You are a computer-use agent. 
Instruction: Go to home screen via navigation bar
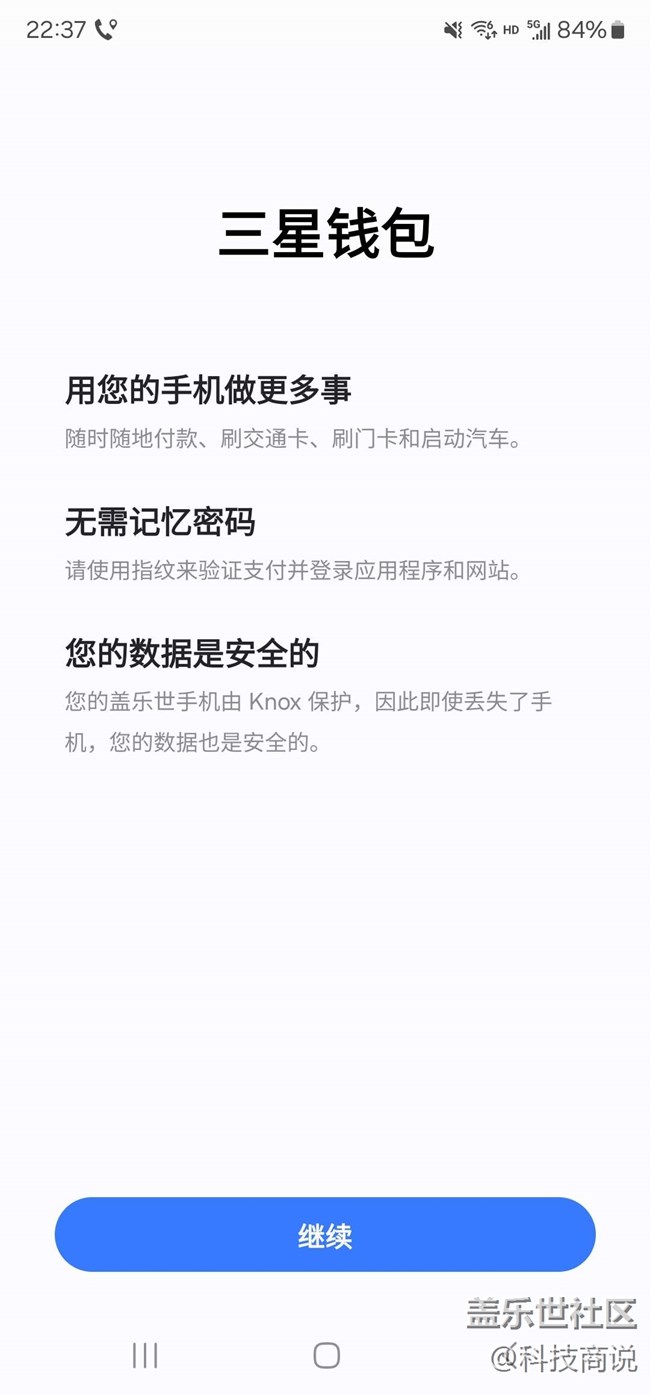(x=326, y=1355)
